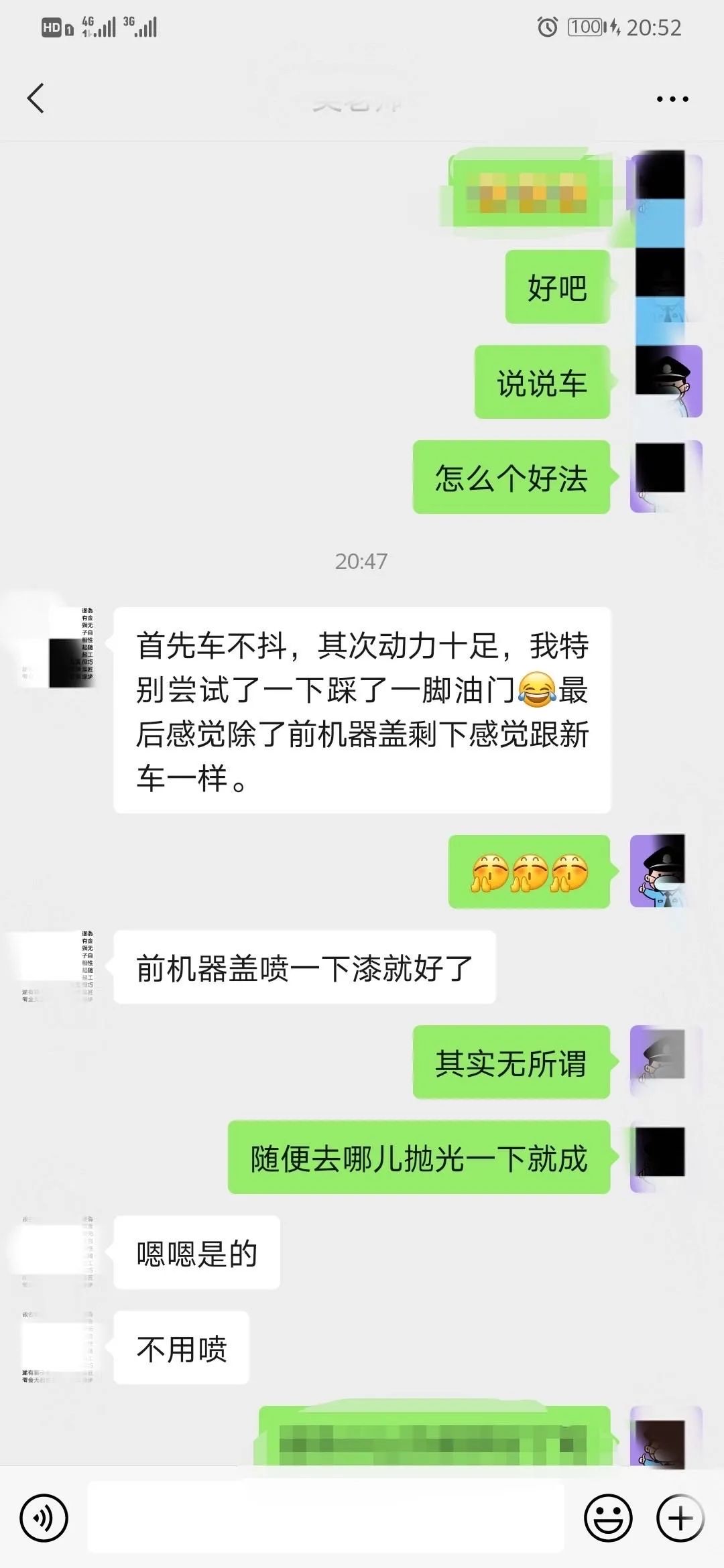The height and width of the screenshot is (1568, 724).
Task: Select the 不用喷 message bubble
Action: click(180, 1348)
